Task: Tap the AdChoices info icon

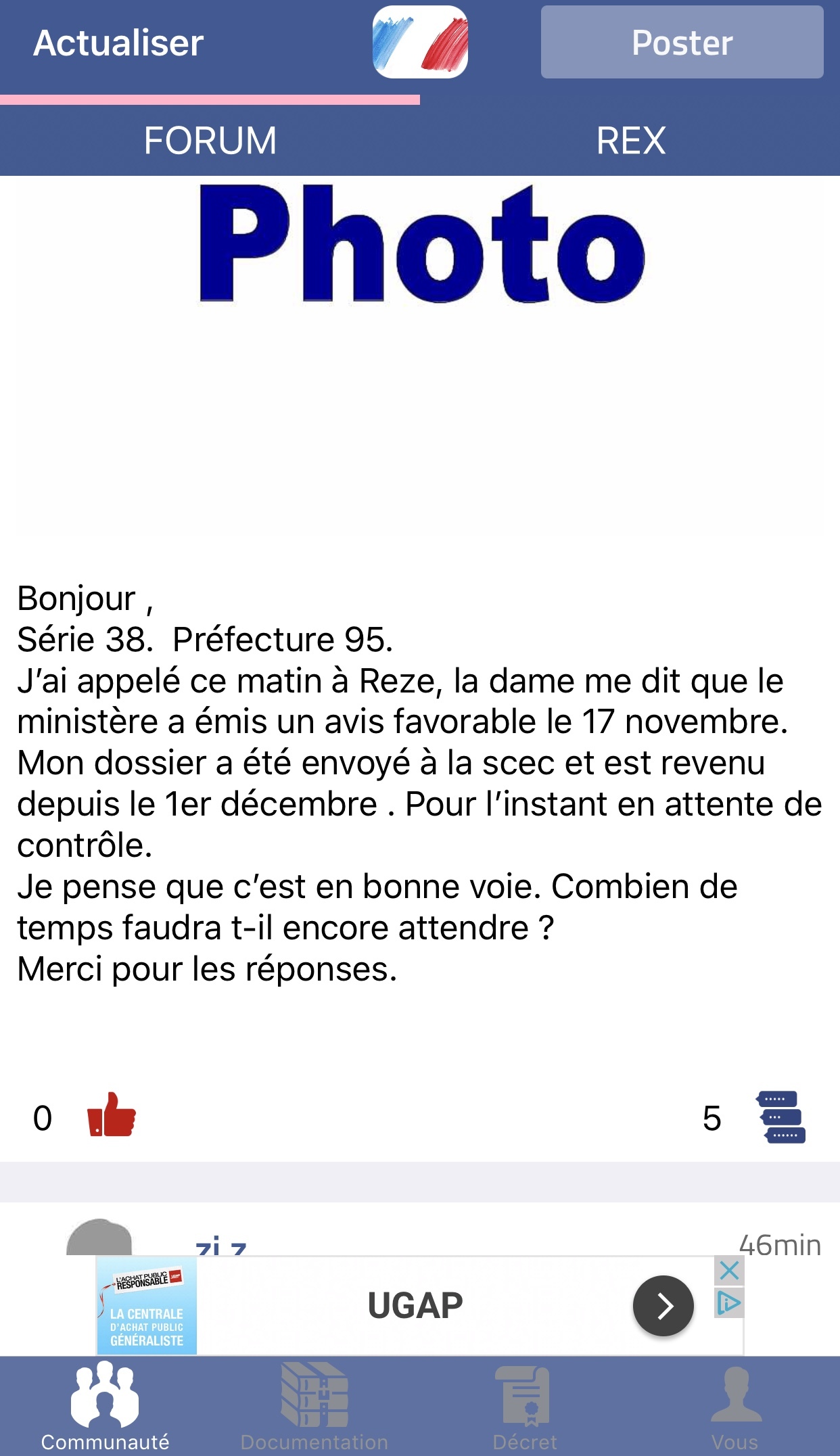Action: click(729, 1302)
